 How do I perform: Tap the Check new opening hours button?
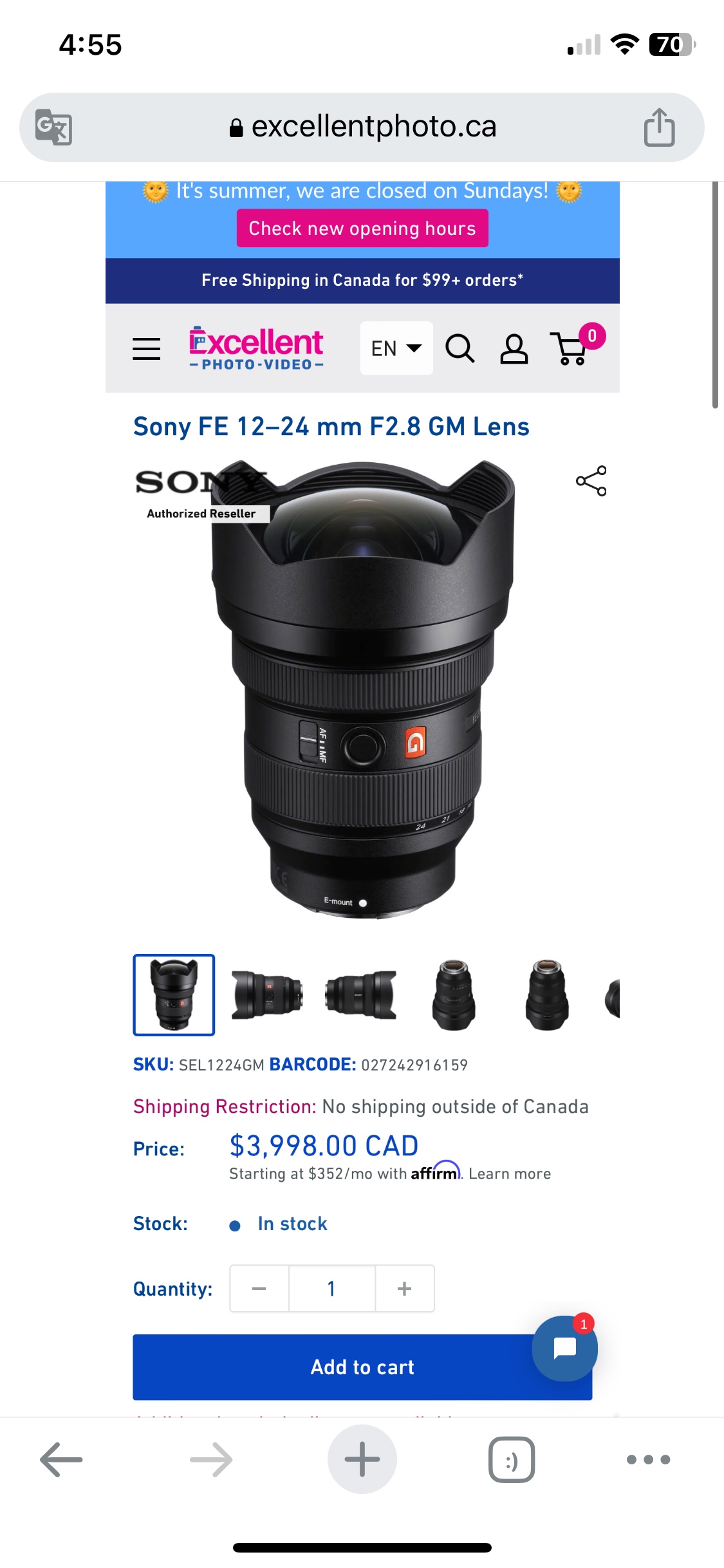pos(362,229)
